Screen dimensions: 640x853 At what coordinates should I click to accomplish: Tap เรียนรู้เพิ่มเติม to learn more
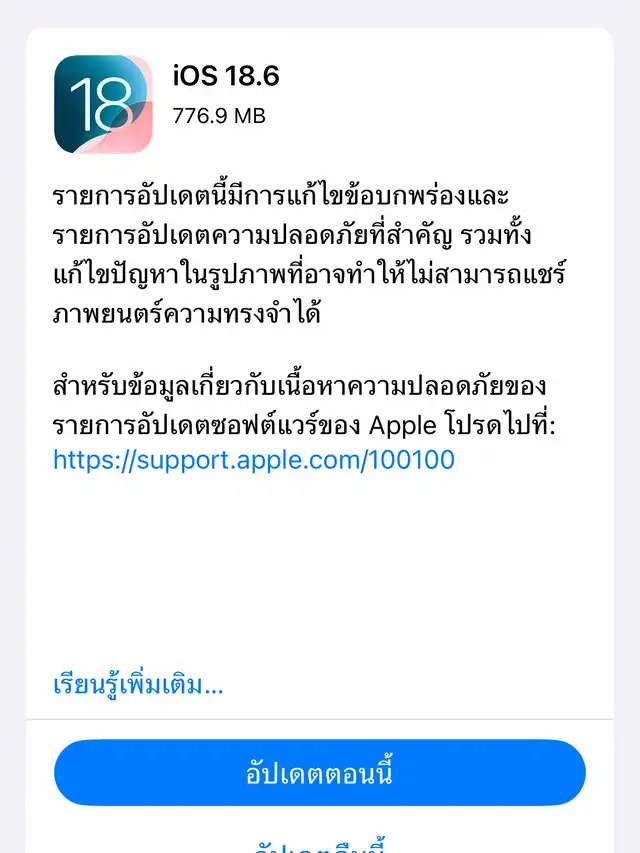pyautogui.click(x=138, y=684)
